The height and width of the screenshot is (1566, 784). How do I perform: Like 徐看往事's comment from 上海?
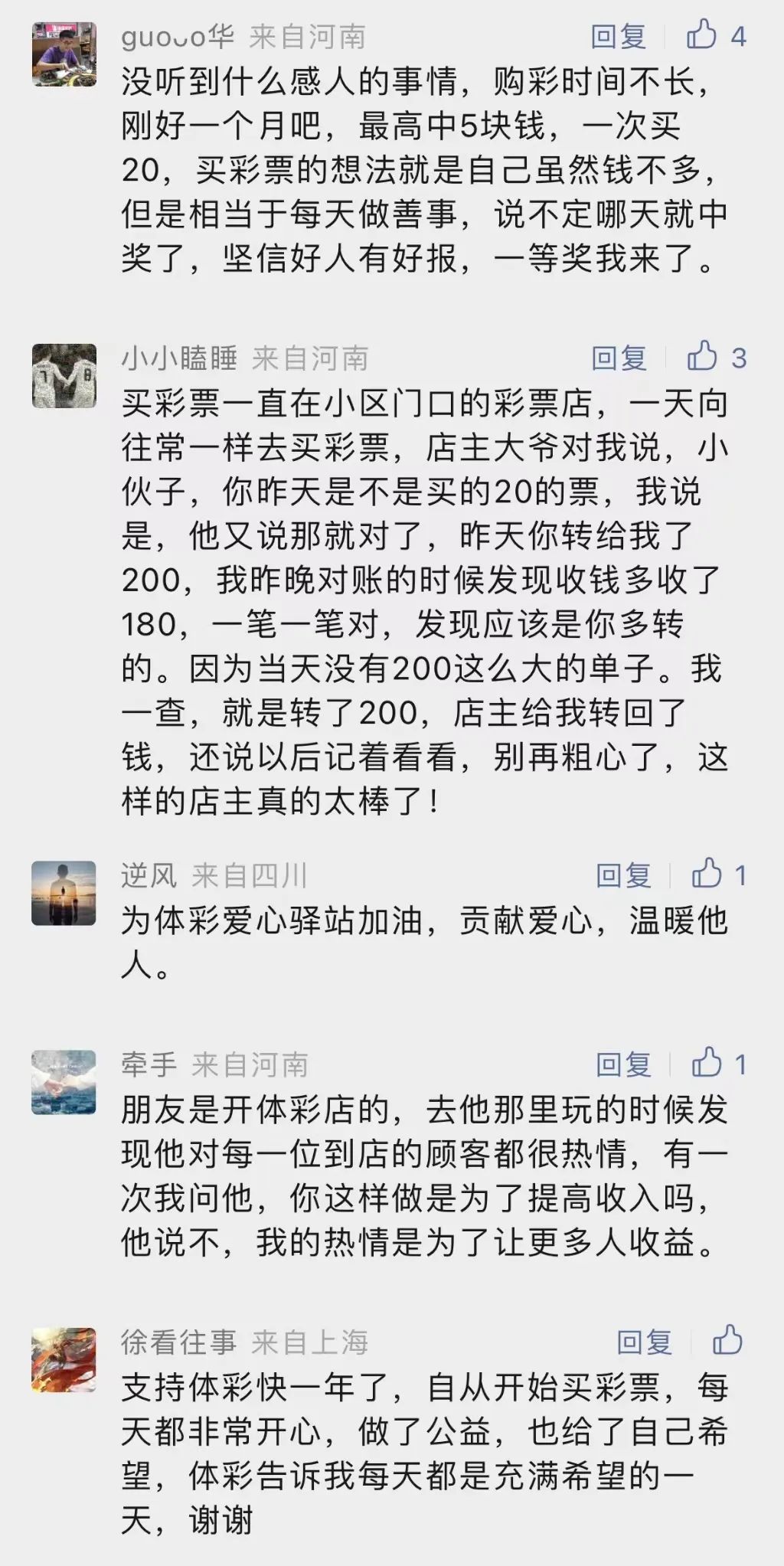pos(727,1340)
